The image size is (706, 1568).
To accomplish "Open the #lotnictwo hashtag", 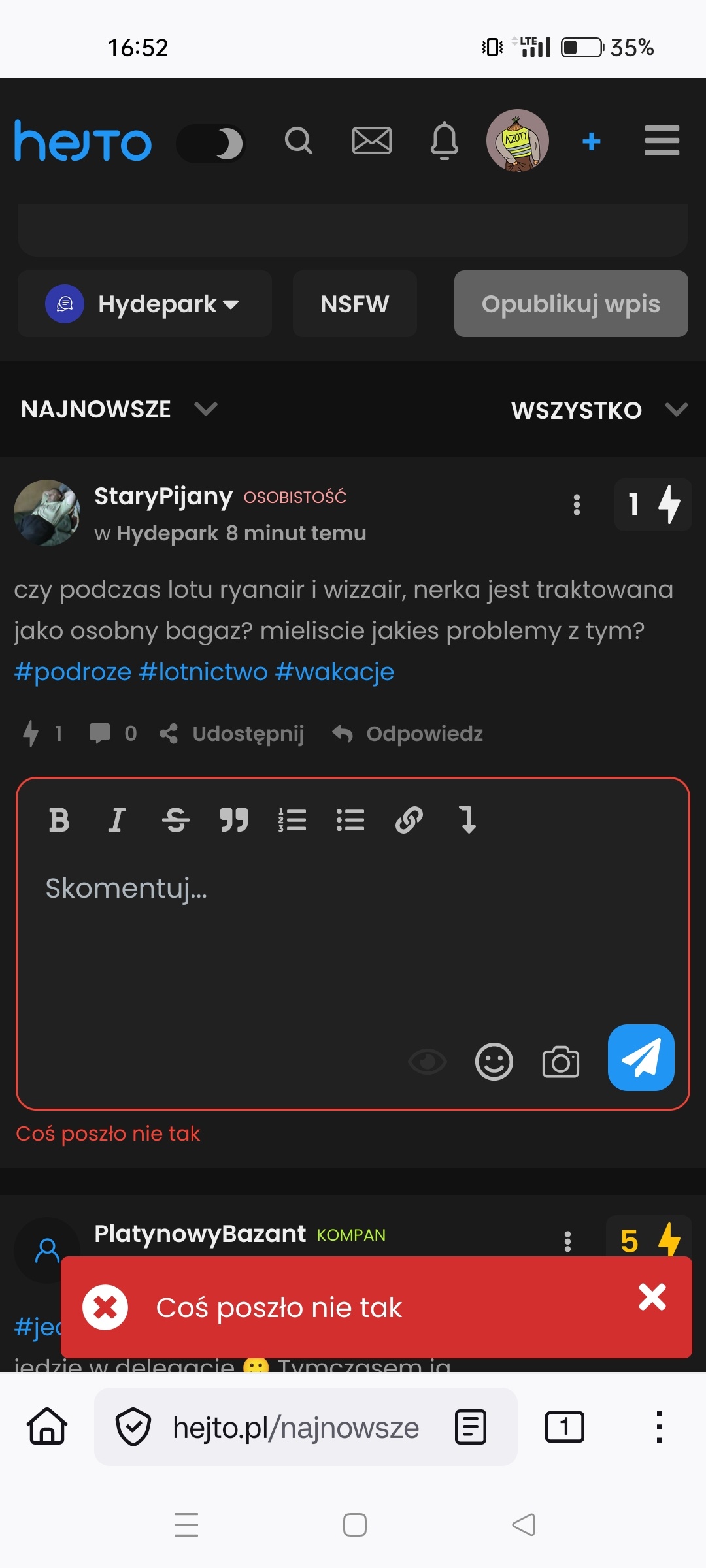I will [203, 672].
